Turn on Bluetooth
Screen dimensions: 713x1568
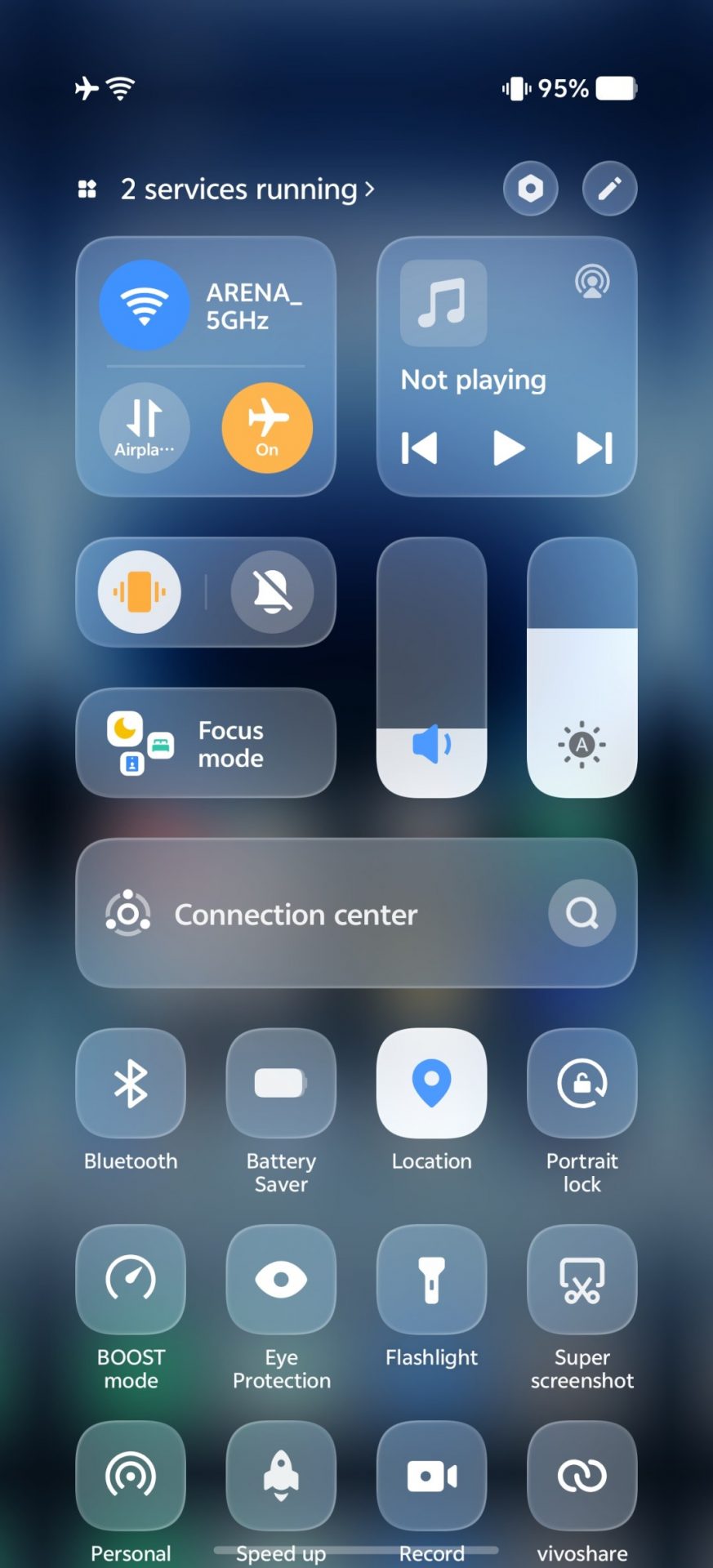coord(131,1083)
